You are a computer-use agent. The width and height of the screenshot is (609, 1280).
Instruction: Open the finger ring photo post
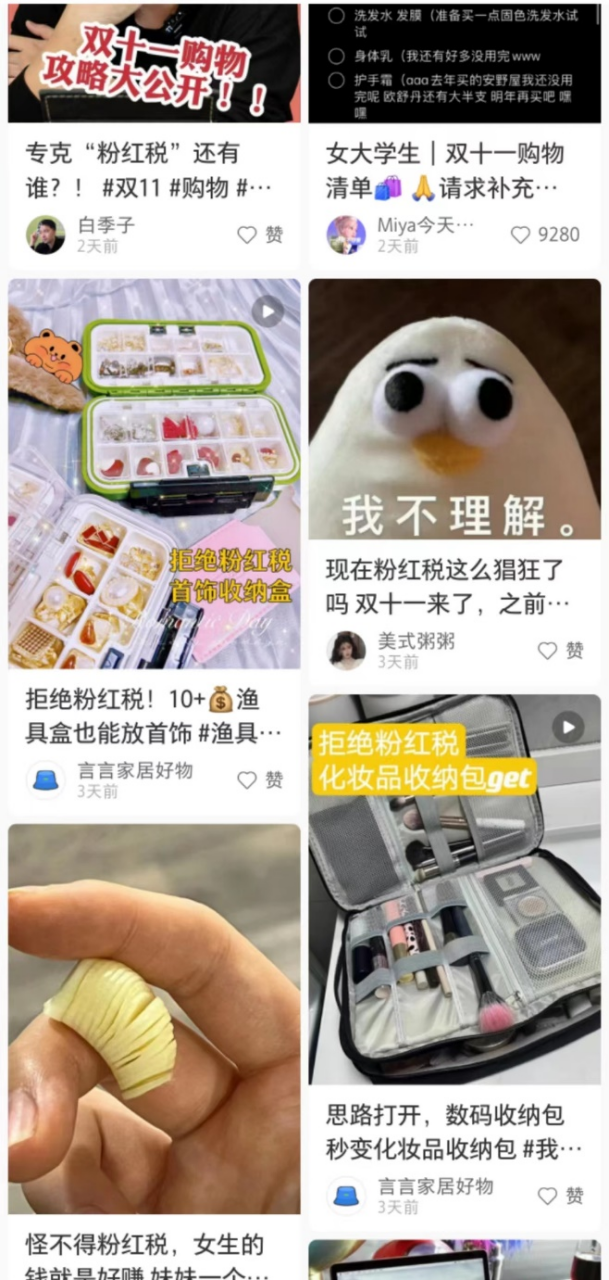[x=154, y=1018]
